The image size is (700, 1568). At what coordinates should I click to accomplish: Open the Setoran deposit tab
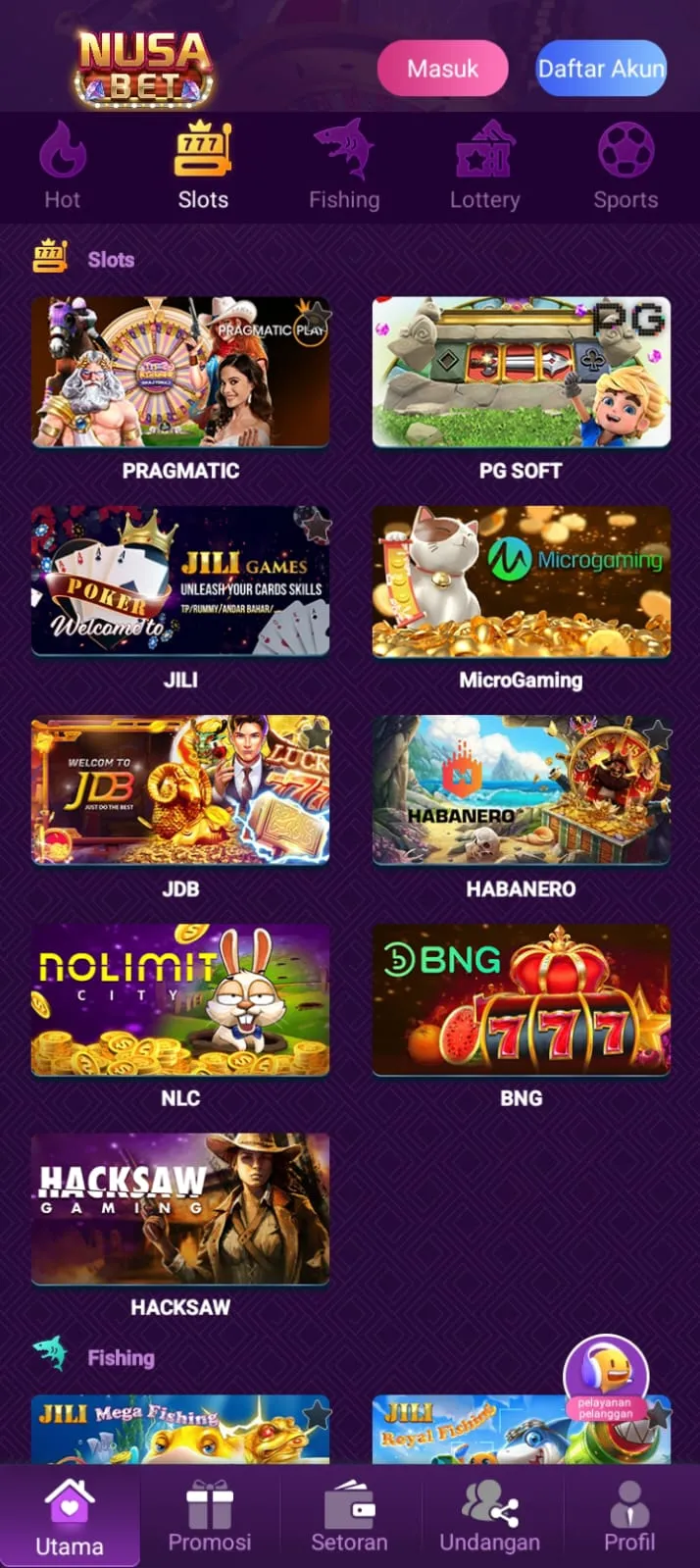coord(349,1517)
